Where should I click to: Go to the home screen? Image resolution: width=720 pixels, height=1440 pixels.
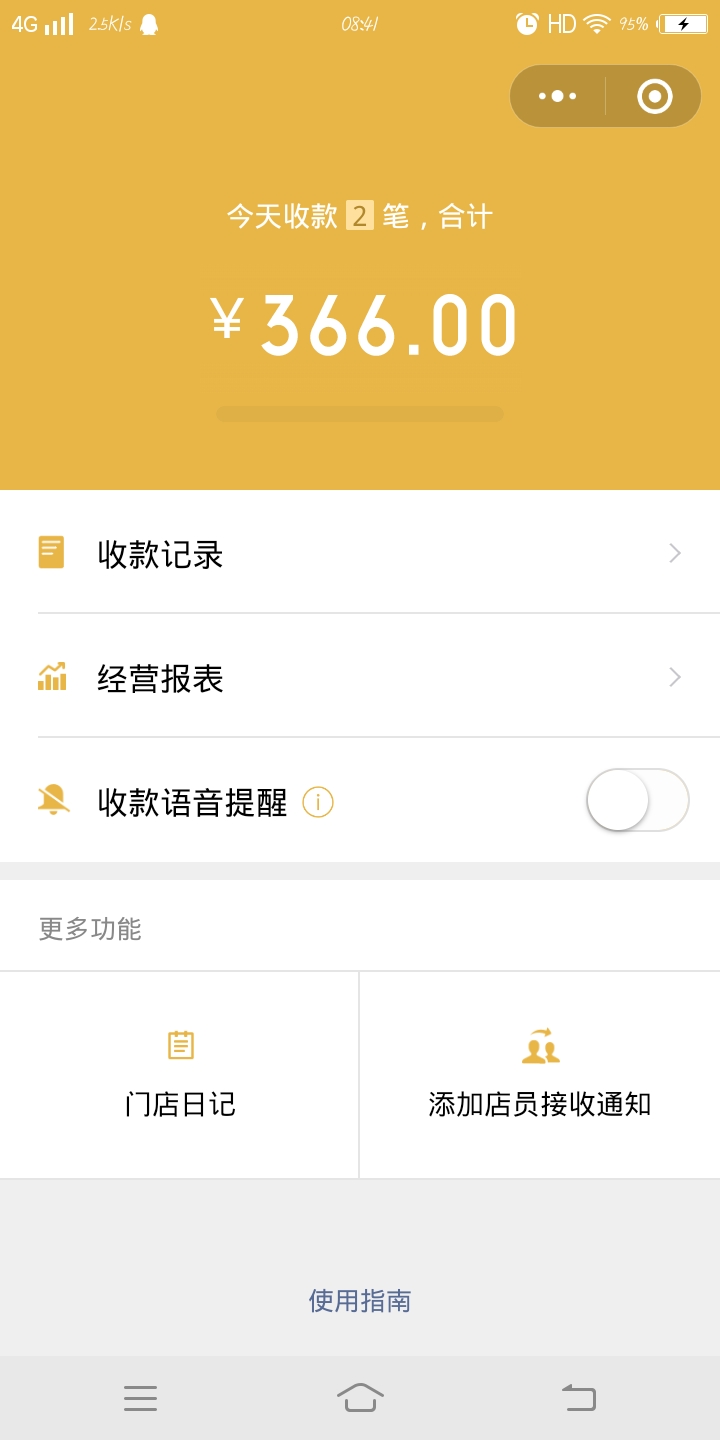click(x=360, y=1397)
